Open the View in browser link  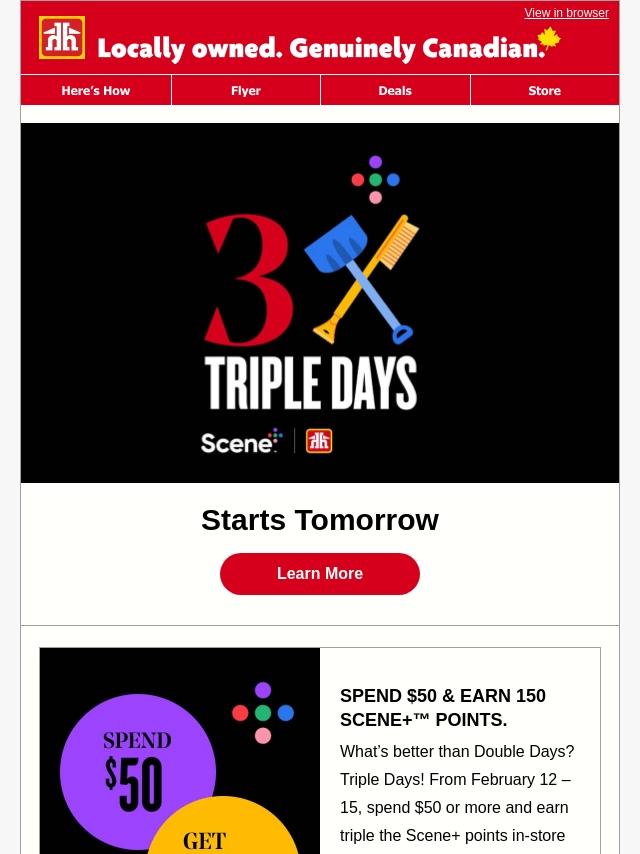(566, 13)
